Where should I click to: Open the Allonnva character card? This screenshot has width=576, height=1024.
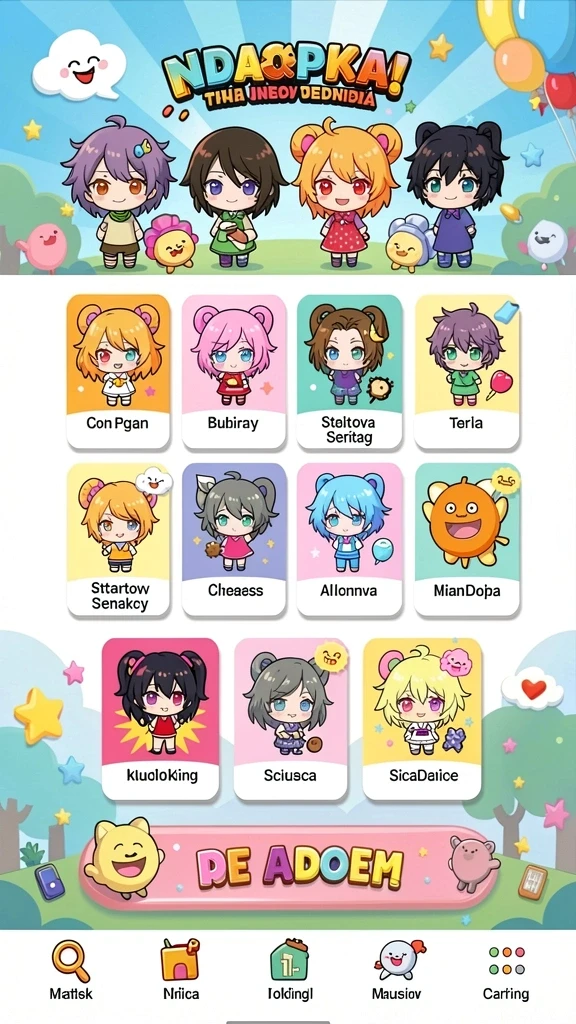click(349, 539)
